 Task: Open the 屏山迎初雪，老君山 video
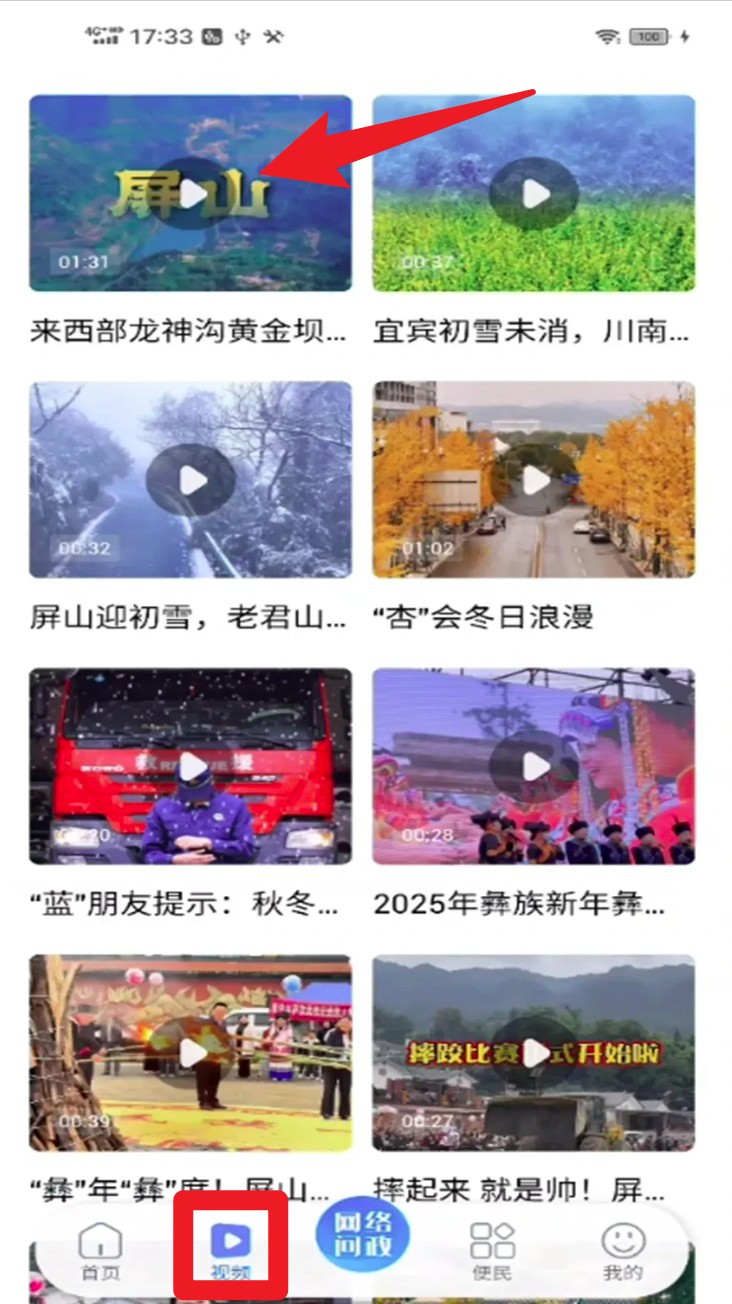(190, 480)
